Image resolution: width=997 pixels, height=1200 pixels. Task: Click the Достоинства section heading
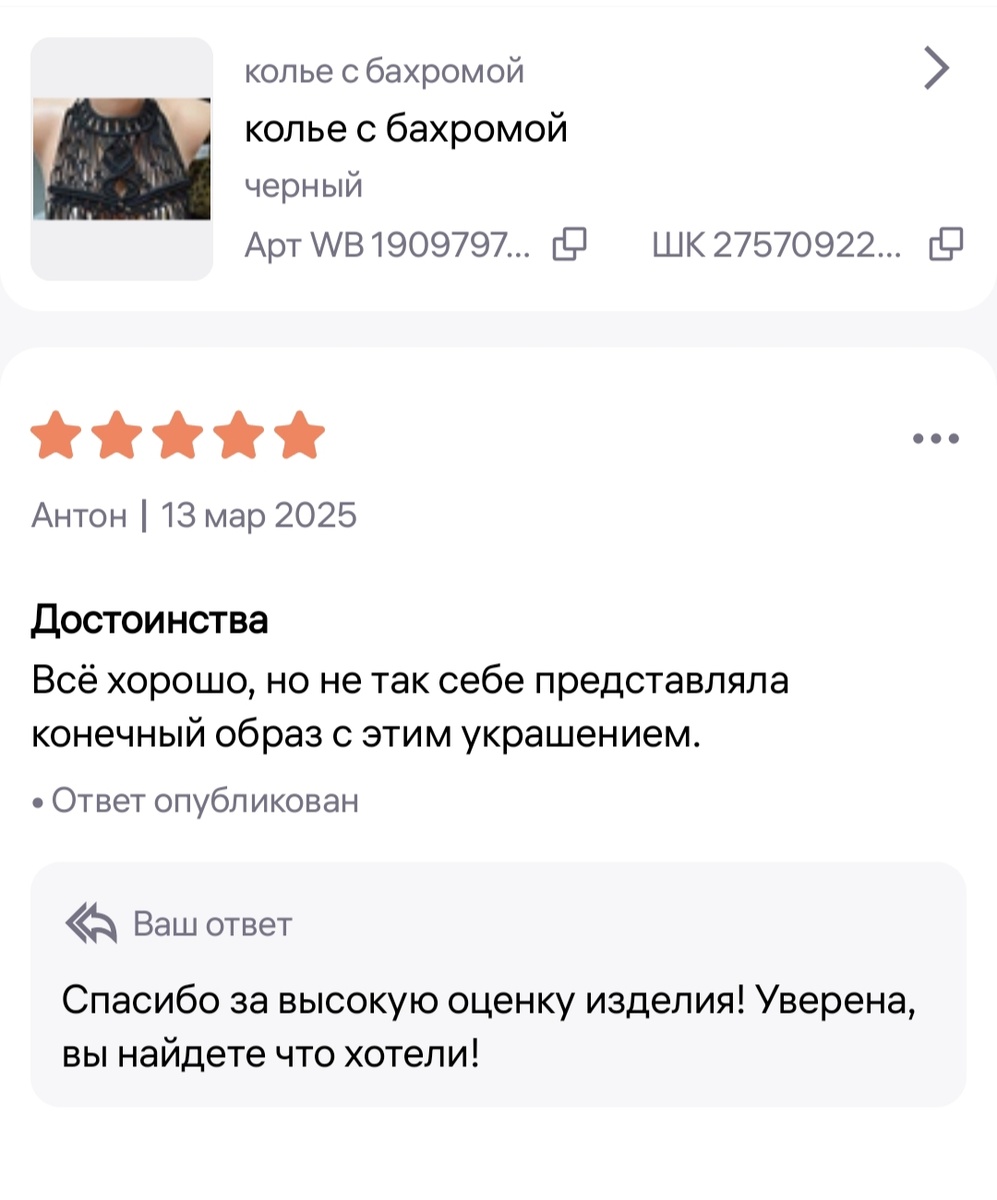(150, 619)
